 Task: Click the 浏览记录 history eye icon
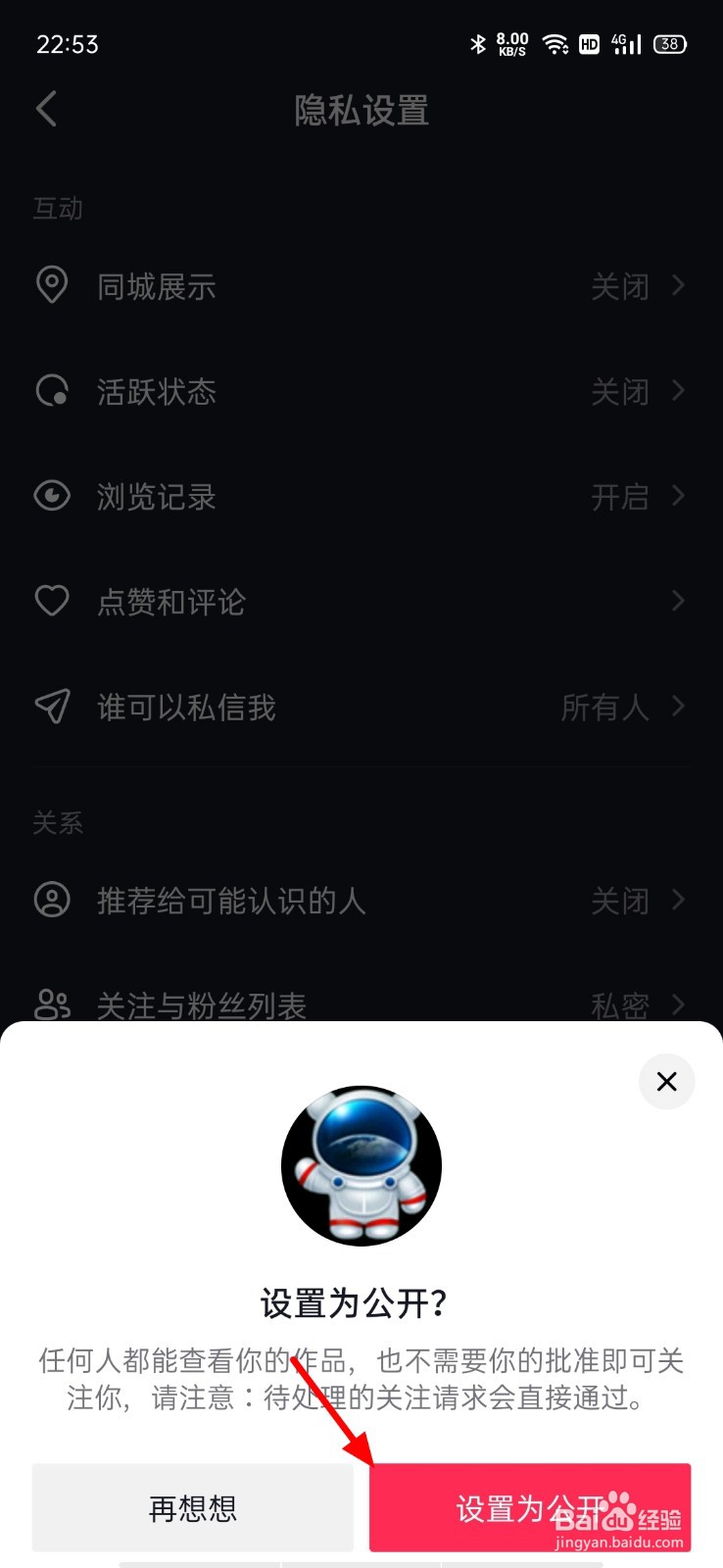[x=53, y=497]
